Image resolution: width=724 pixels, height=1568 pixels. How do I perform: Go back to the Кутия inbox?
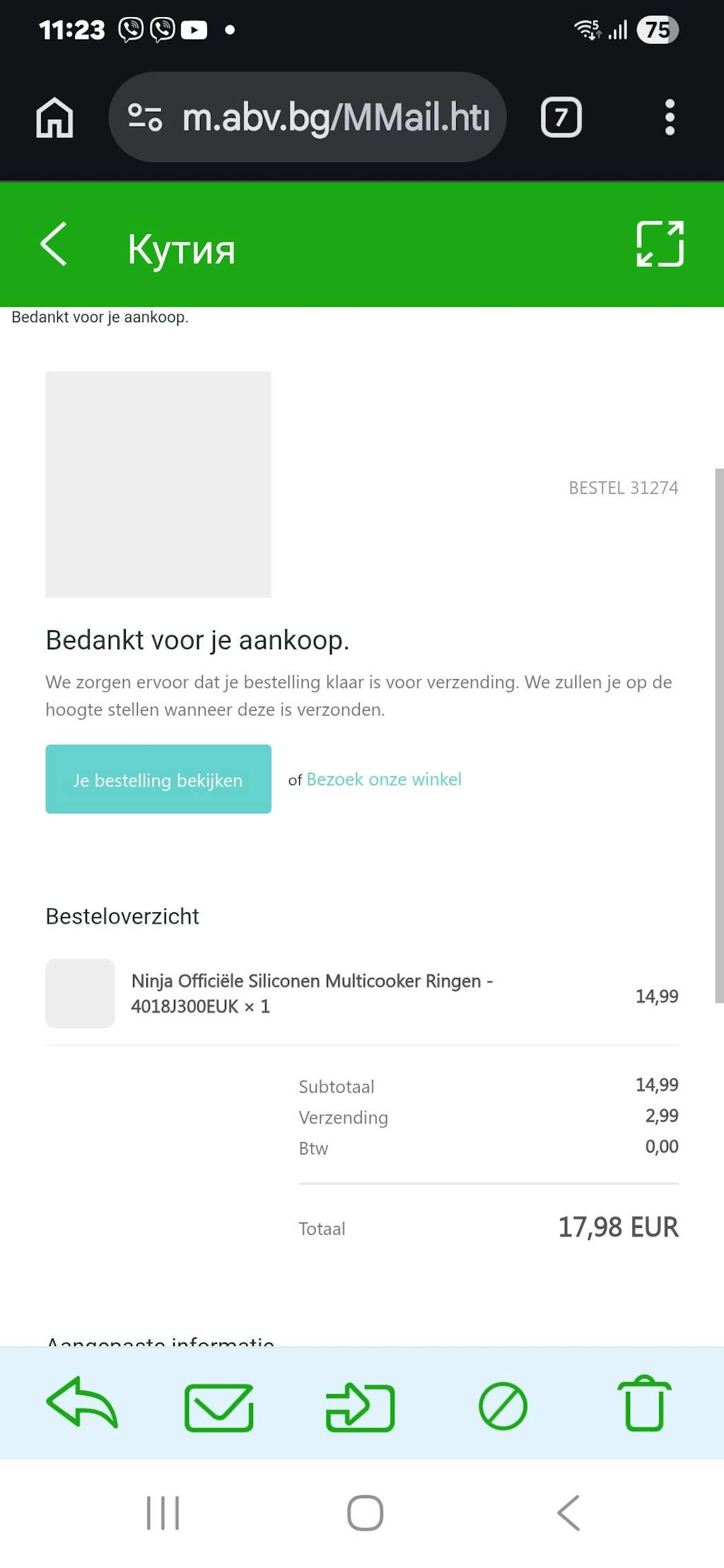pos(54,244)
